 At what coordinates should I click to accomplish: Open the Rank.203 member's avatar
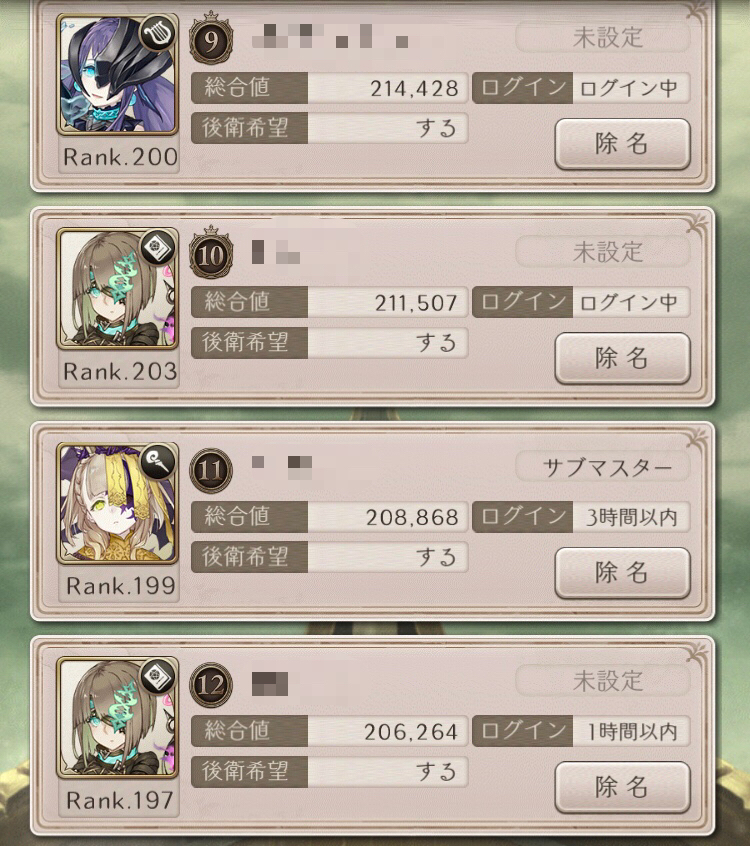tap(118, 289)
